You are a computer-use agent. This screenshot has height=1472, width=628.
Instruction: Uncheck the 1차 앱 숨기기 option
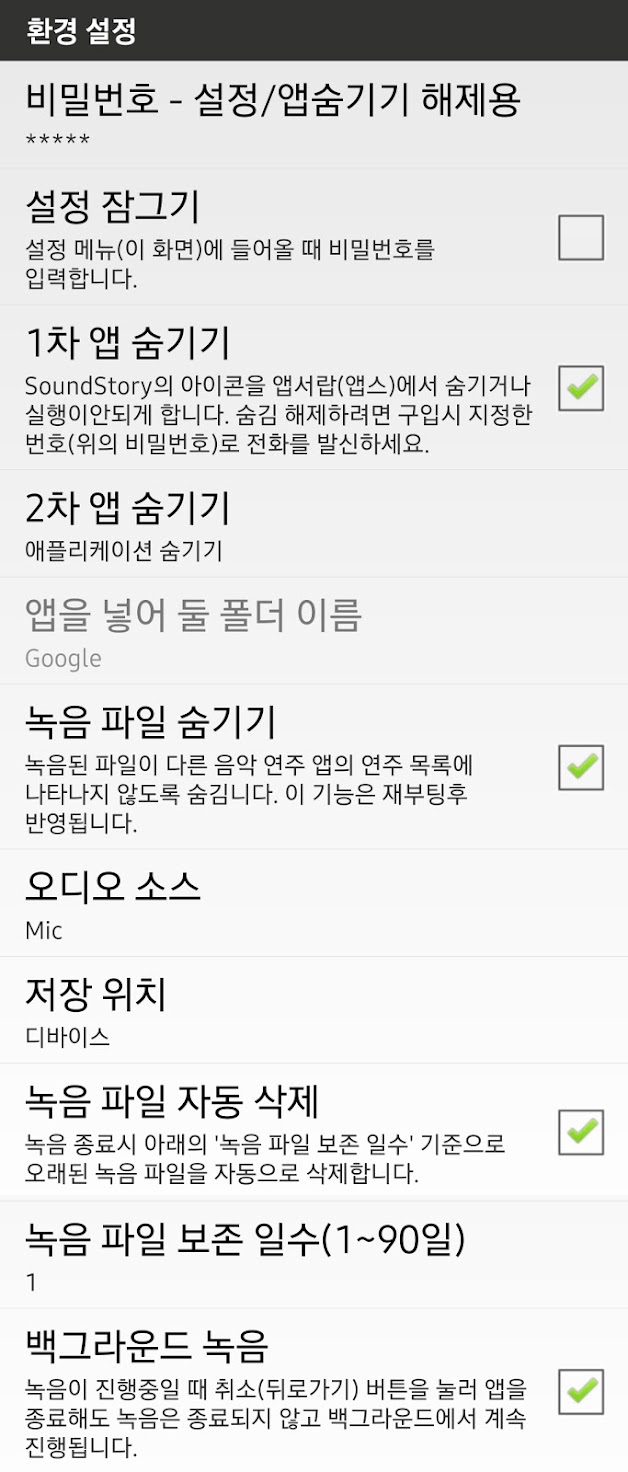click(x=581, y=387)
